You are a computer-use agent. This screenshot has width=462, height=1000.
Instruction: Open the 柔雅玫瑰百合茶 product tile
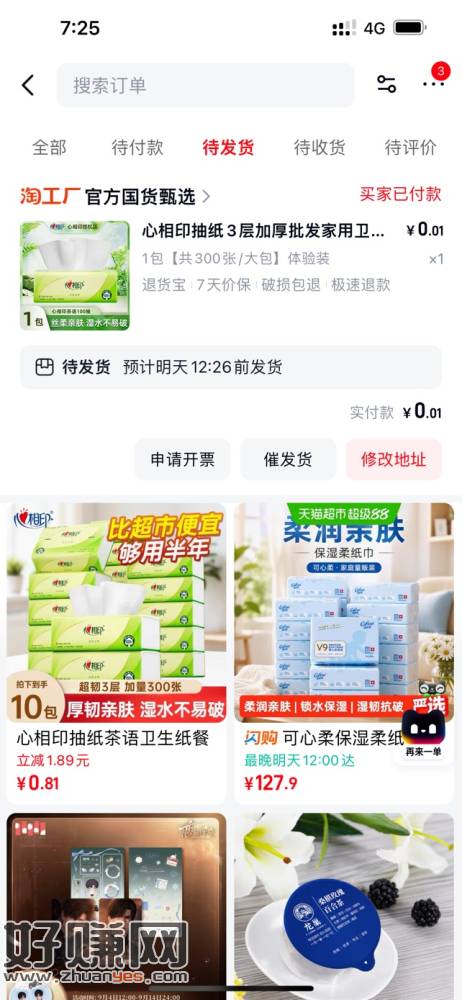pos(344,906)
